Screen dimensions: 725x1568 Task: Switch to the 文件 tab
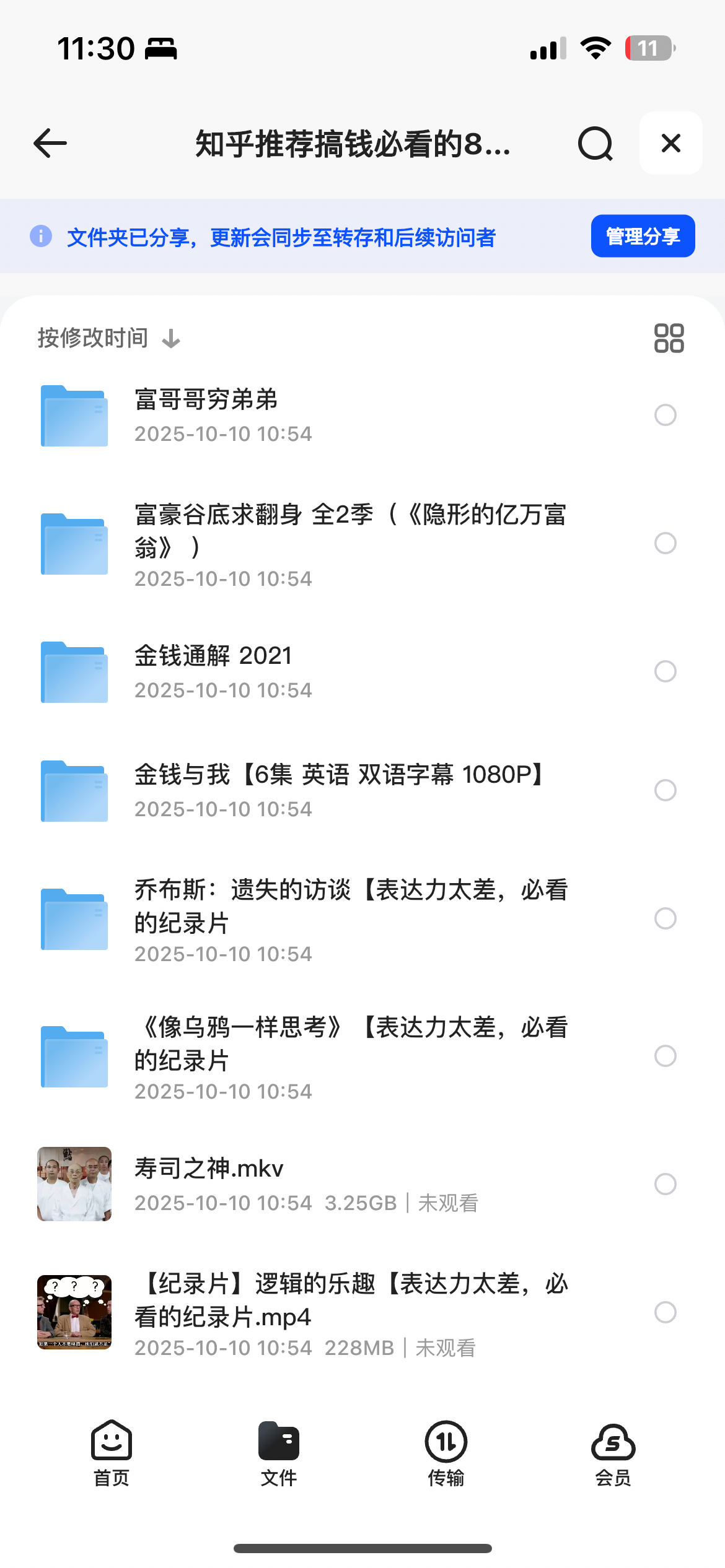coord(279,1453)
